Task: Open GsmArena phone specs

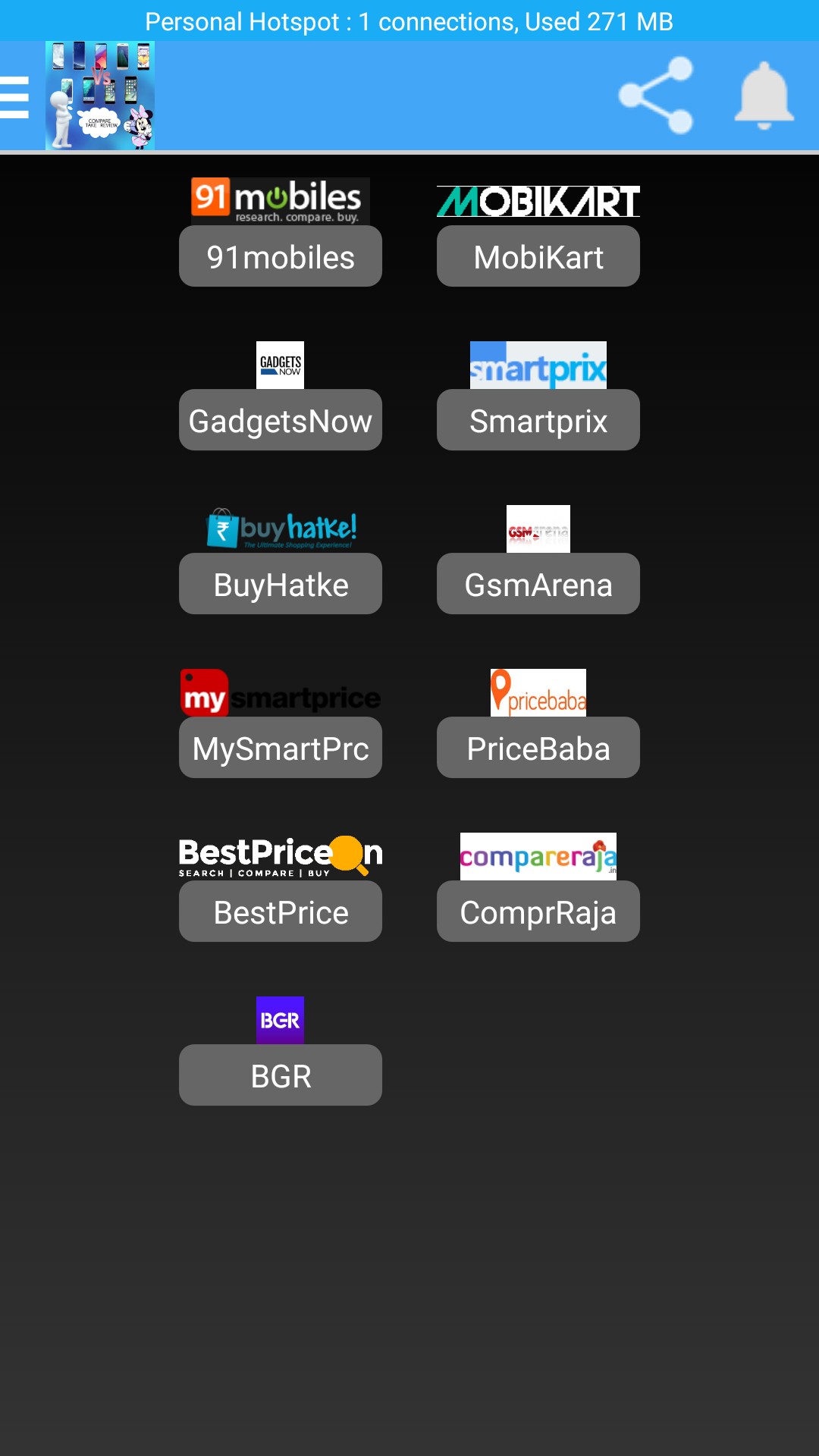Action: click(x=538, y=584)
